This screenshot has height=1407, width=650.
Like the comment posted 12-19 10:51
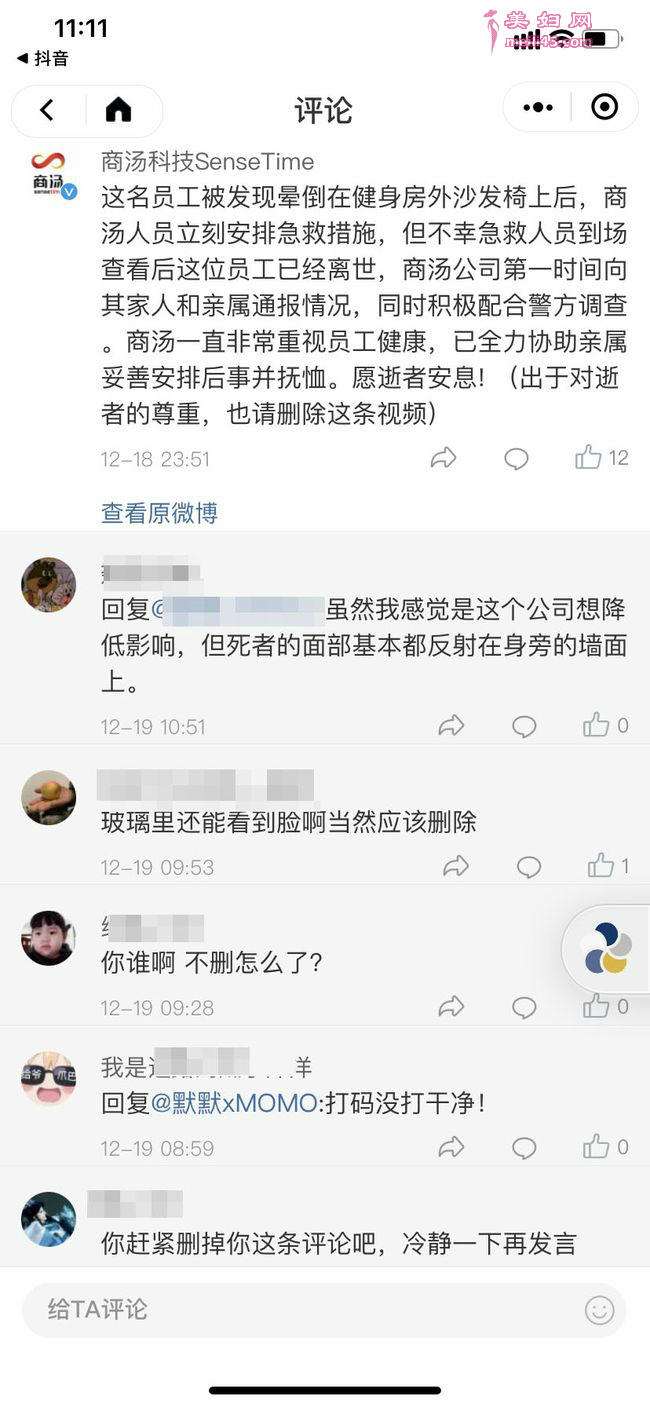pyautogui.click(x=597, y=726)
